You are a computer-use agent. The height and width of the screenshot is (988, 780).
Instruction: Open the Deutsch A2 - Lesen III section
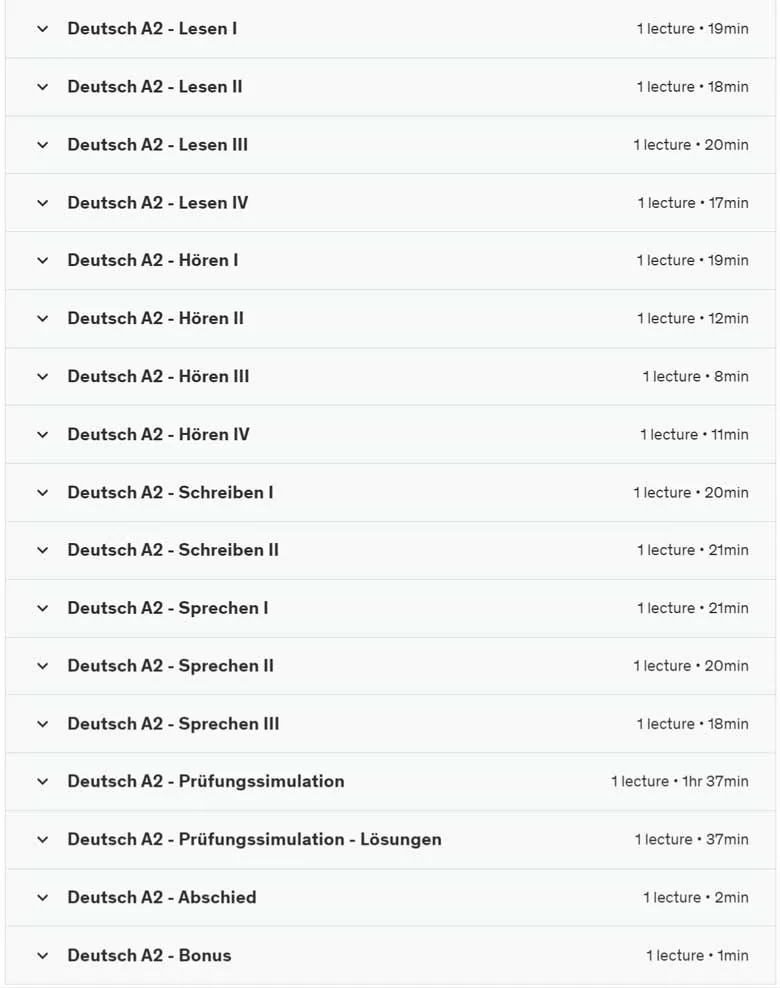click(x=390, y=145)
